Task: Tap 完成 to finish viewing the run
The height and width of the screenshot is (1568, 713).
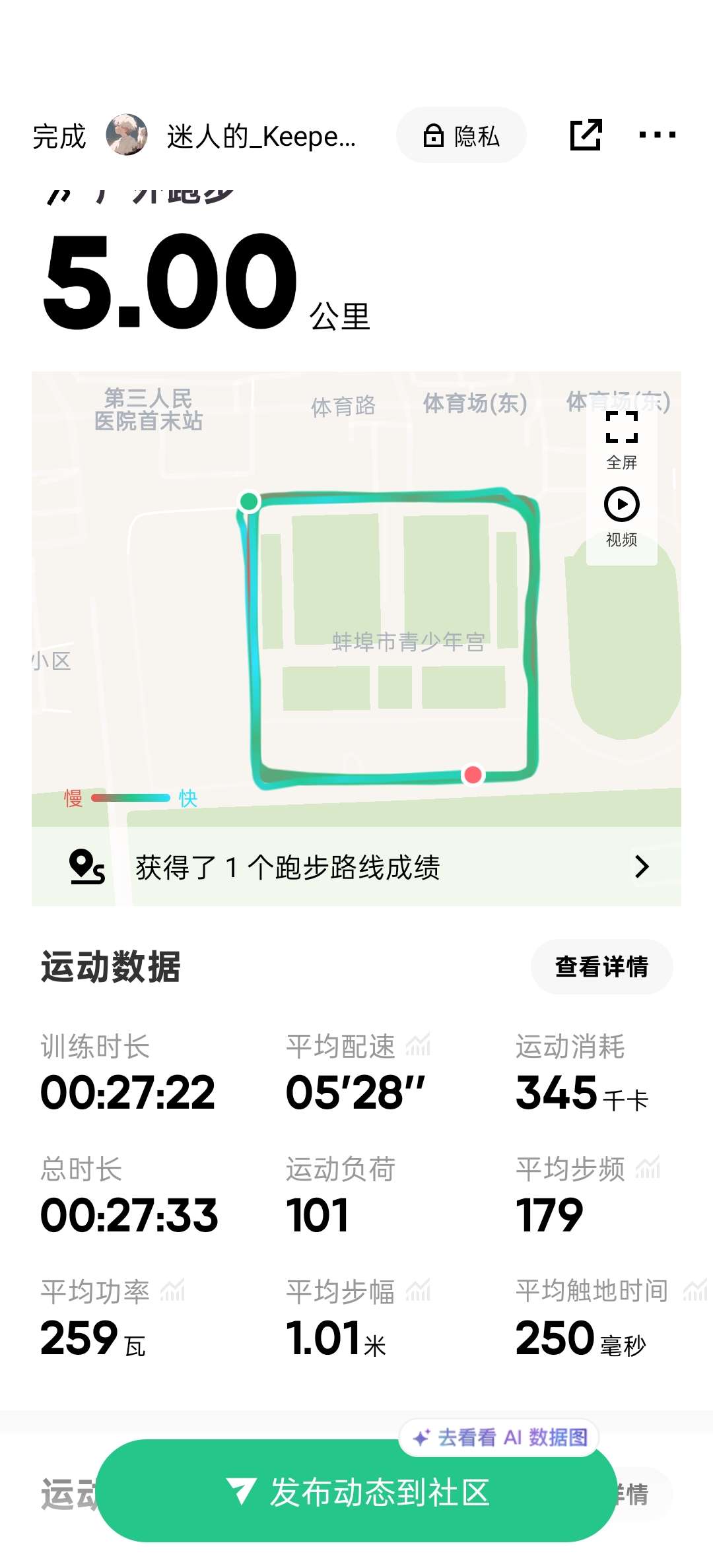Action: 59,137
